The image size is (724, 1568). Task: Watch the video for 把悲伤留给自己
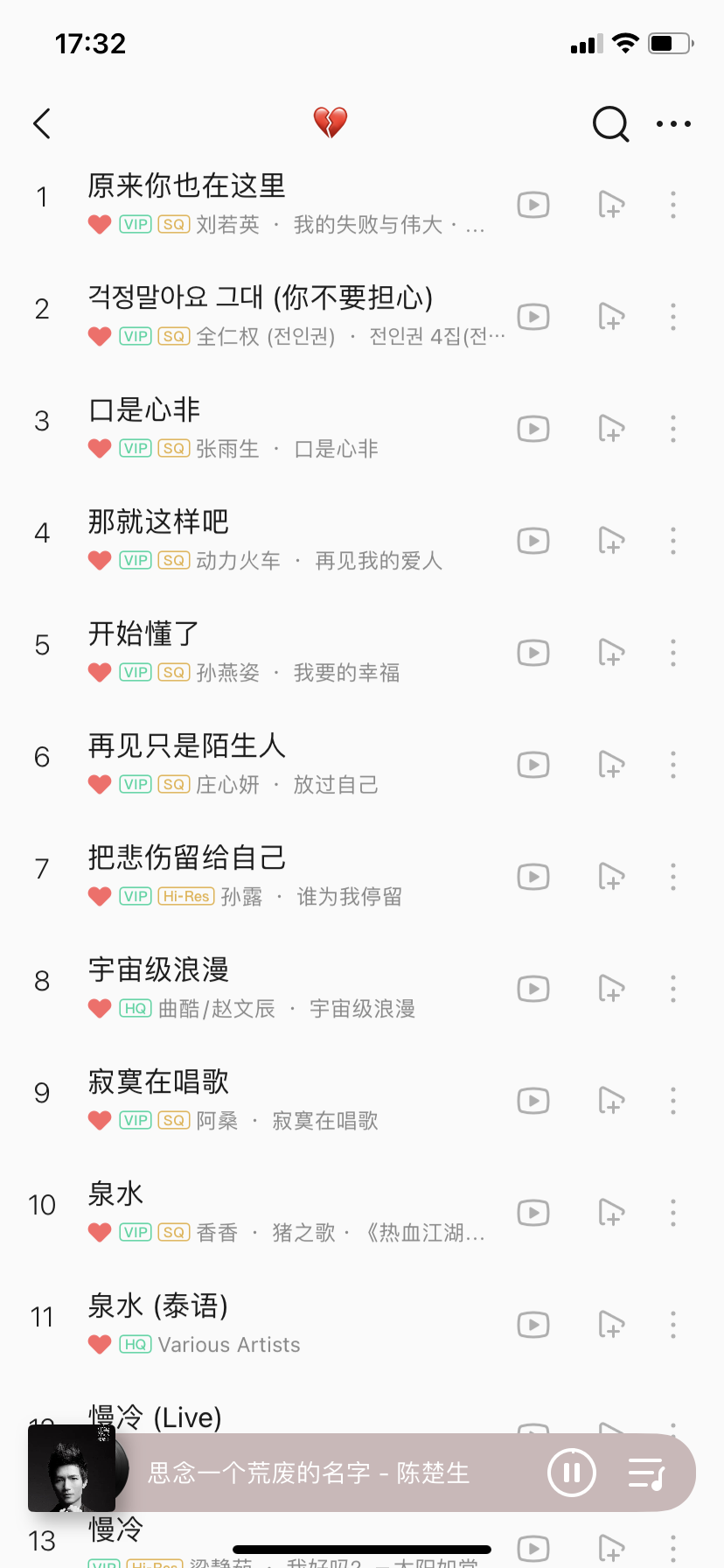(x=533, y=877)
